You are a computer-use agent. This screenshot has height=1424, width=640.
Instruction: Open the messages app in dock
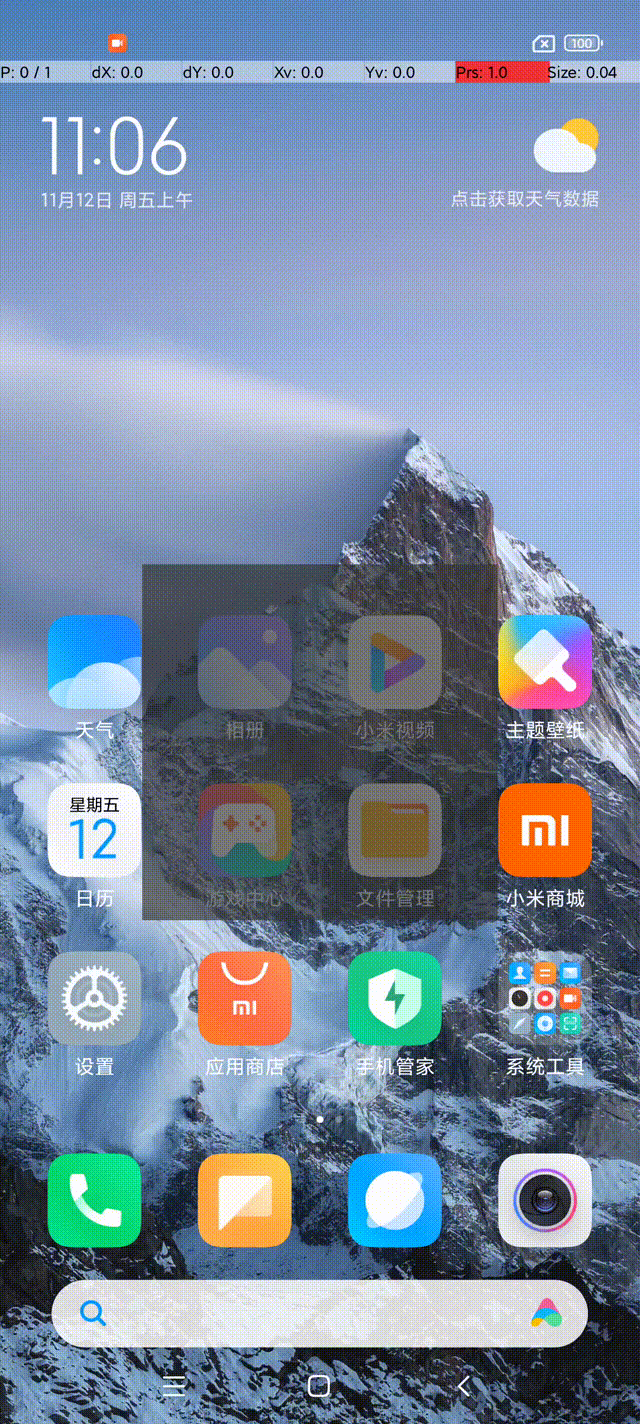tap(244, 1200)
